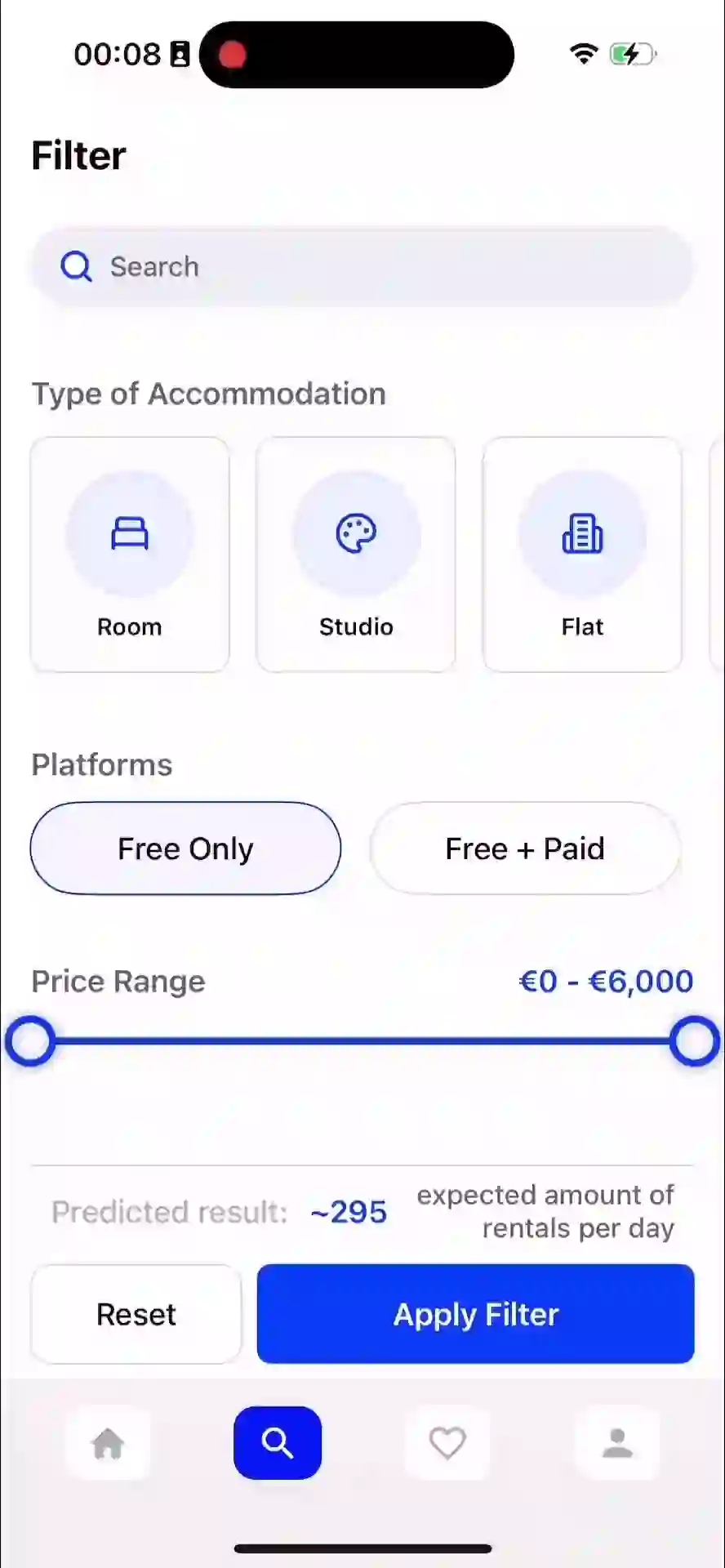Select the Free Only platform option

pyautogui.click(x=185, y=849)
